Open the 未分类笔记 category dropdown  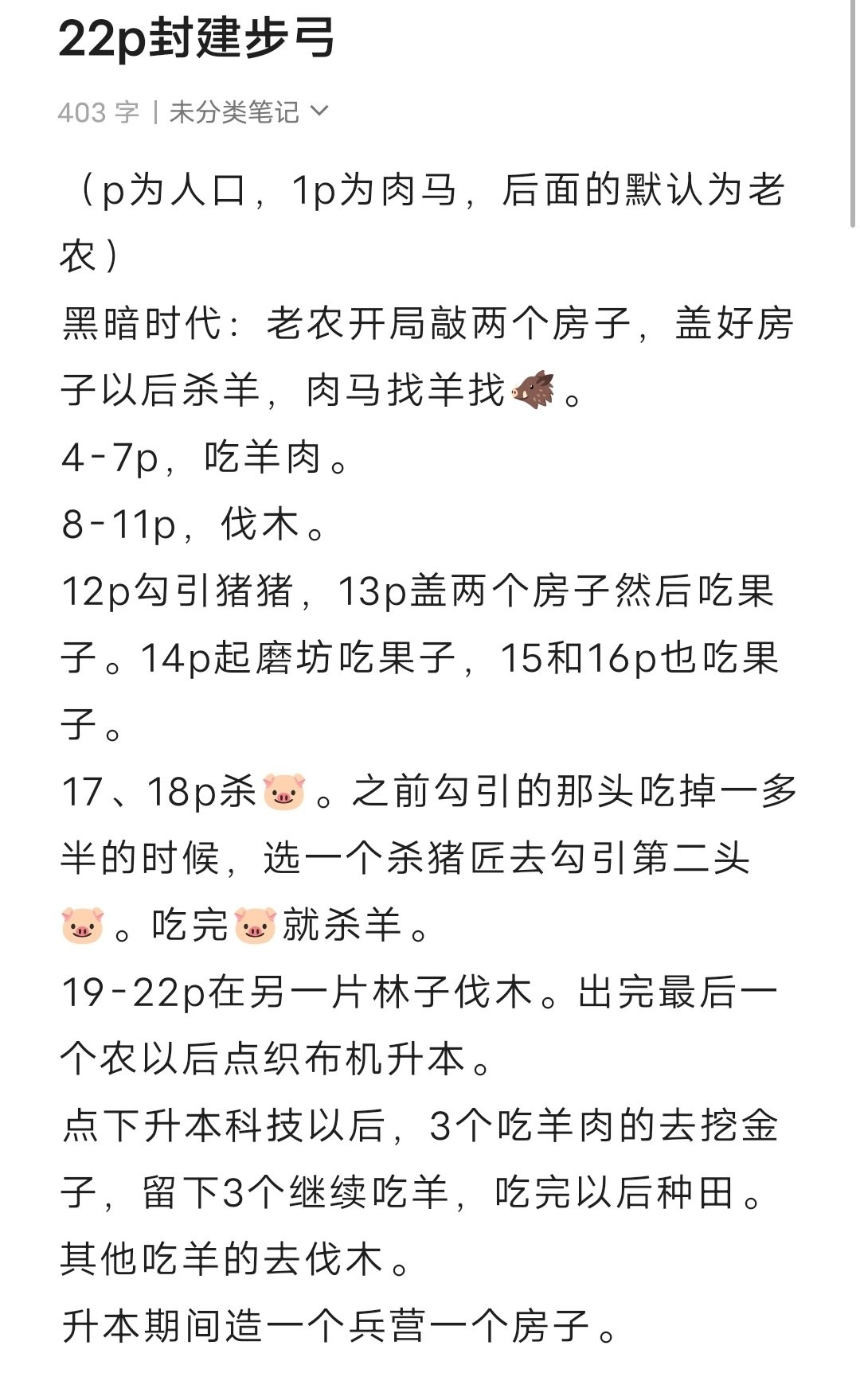[248, 112]
